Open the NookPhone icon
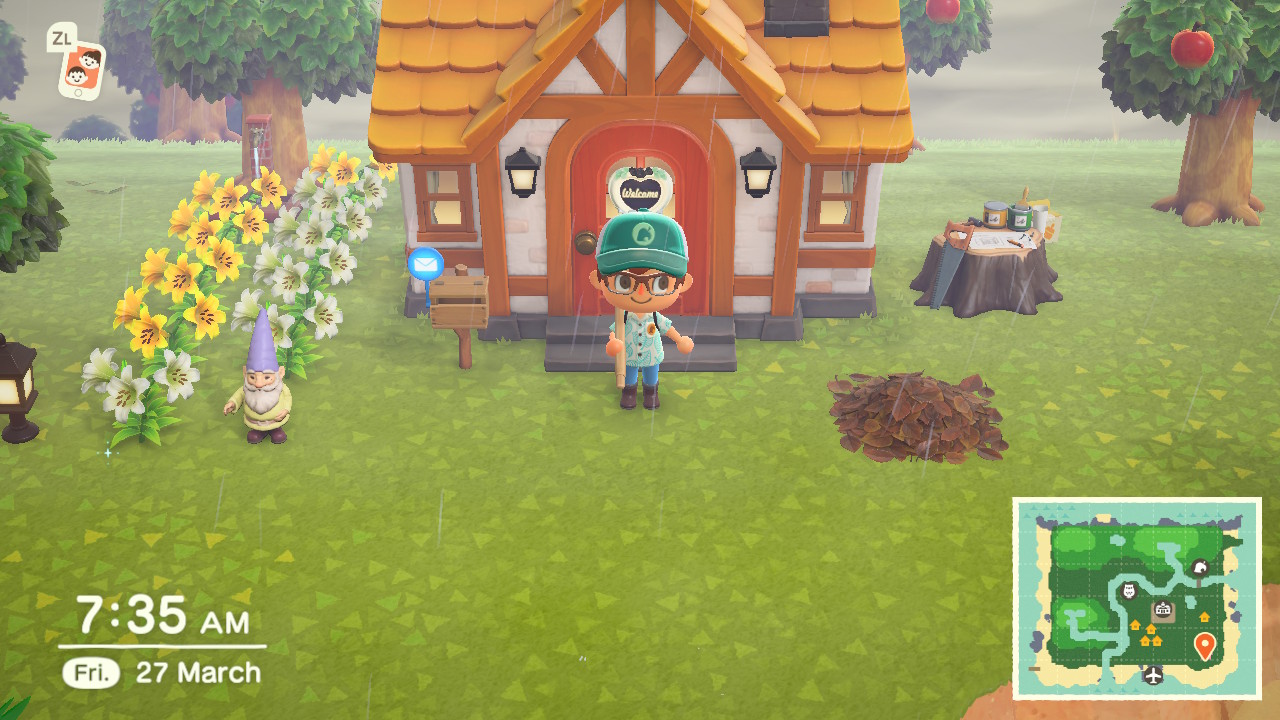1280x720 pixels. (x=80, y=68)
